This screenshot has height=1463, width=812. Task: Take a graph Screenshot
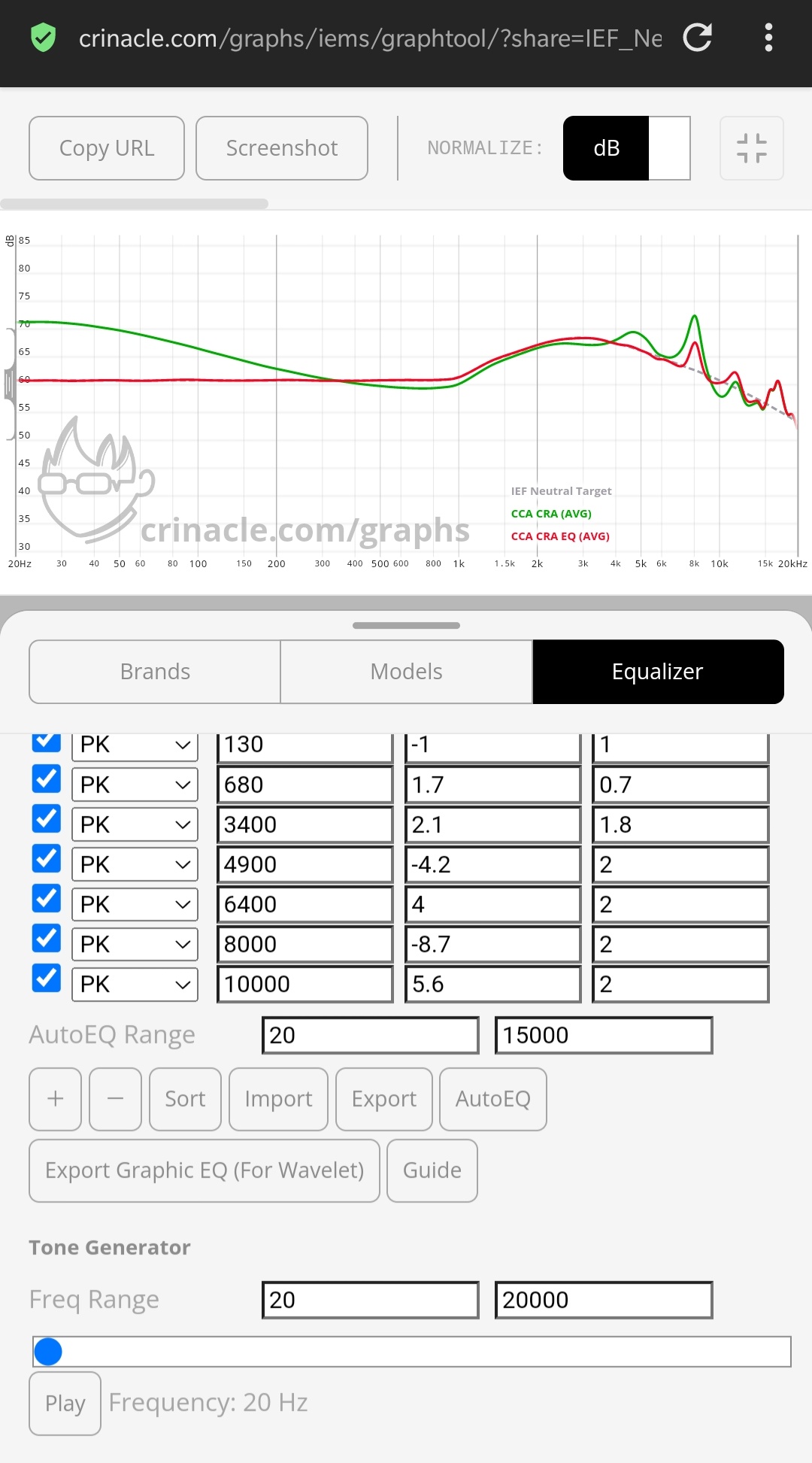tap(282, 148)
